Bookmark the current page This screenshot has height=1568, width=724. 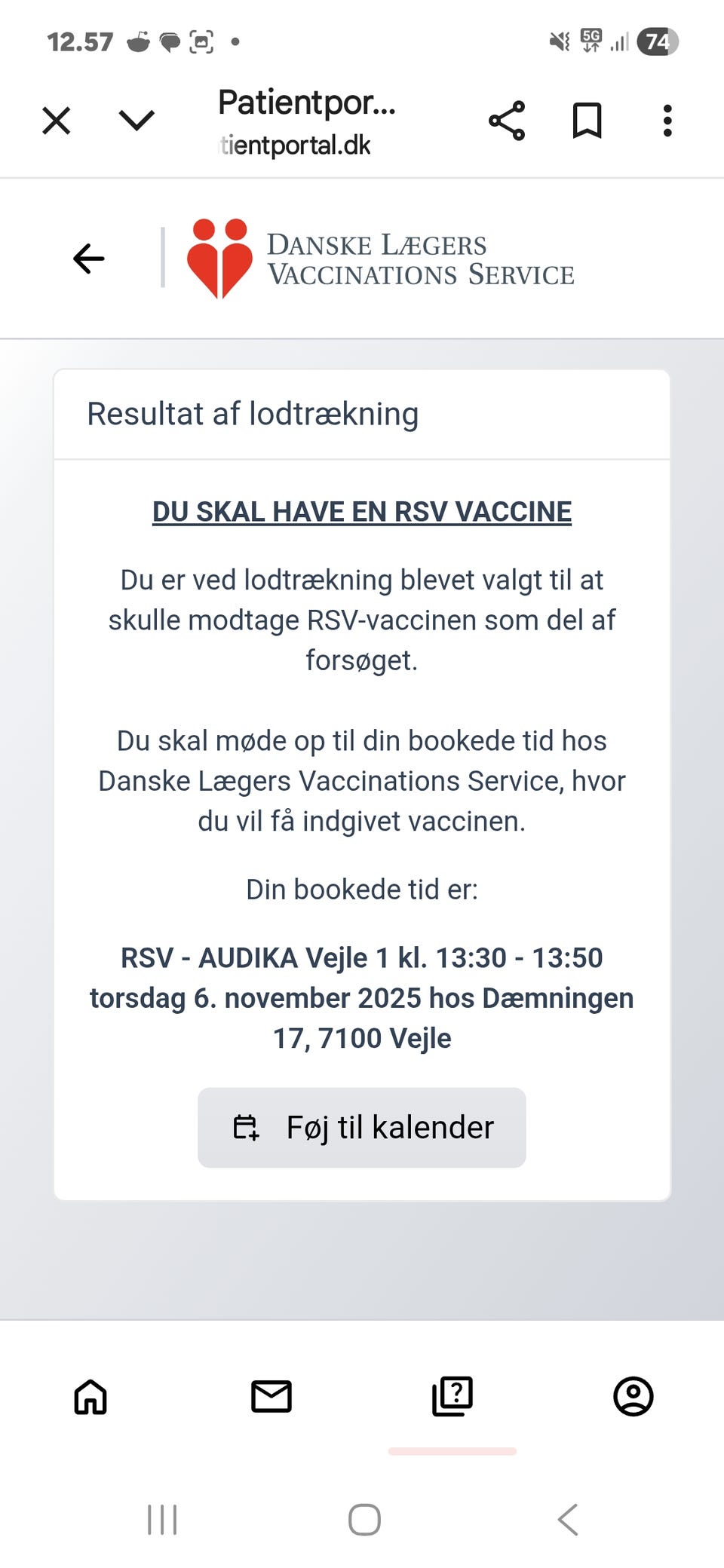[x=587, y=121]
